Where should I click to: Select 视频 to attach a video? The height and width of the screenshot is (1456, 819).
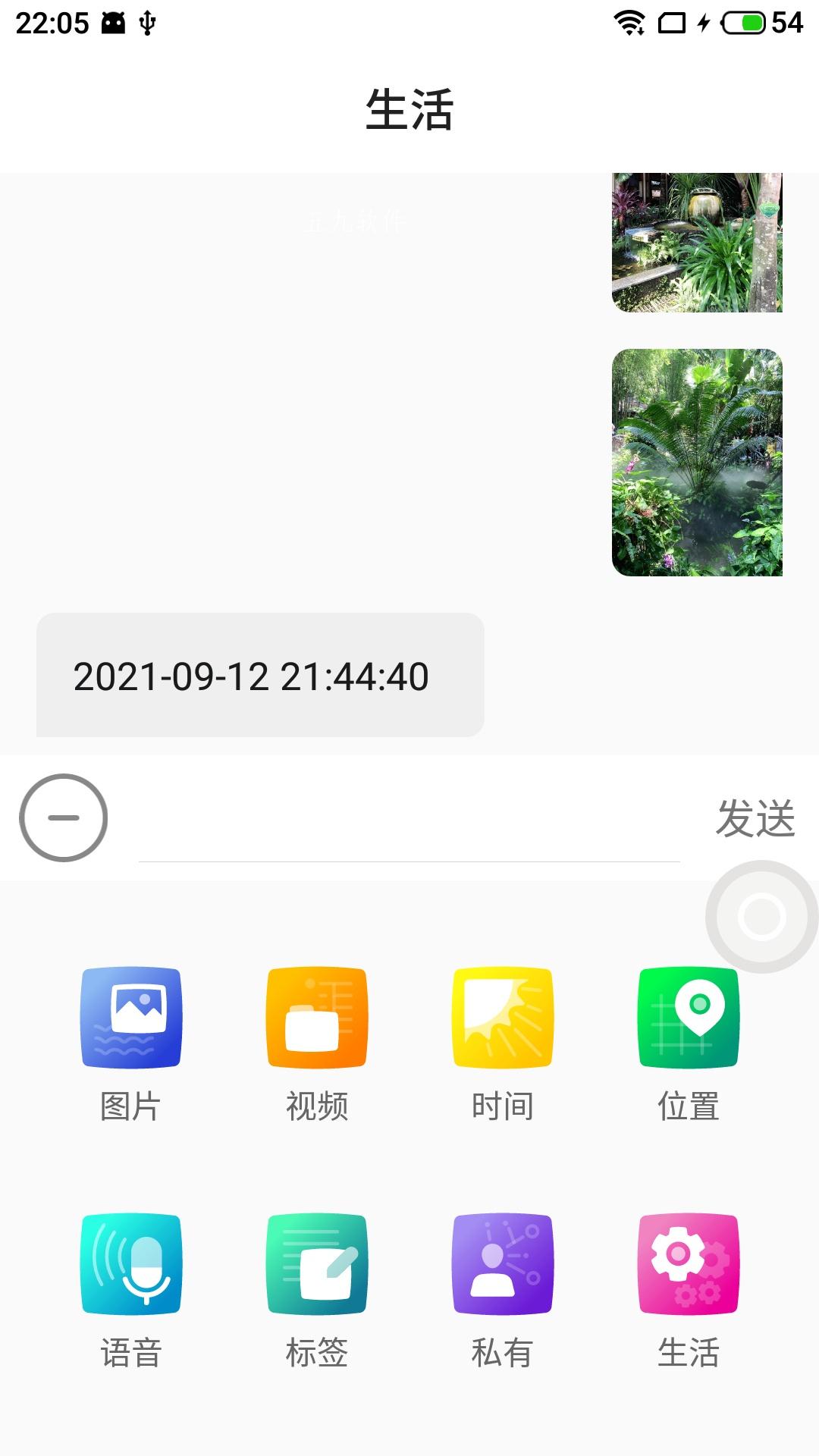316,1018
